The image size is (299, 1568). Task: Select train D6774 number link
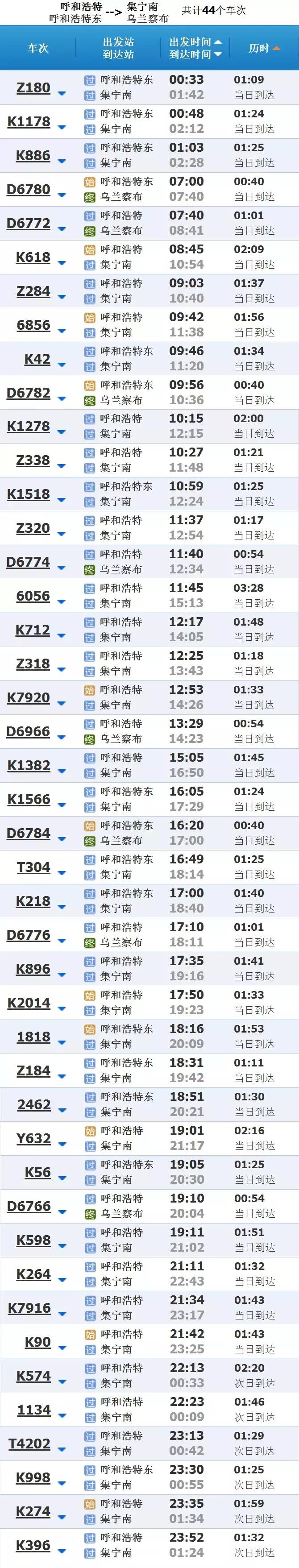click(28, 562)
